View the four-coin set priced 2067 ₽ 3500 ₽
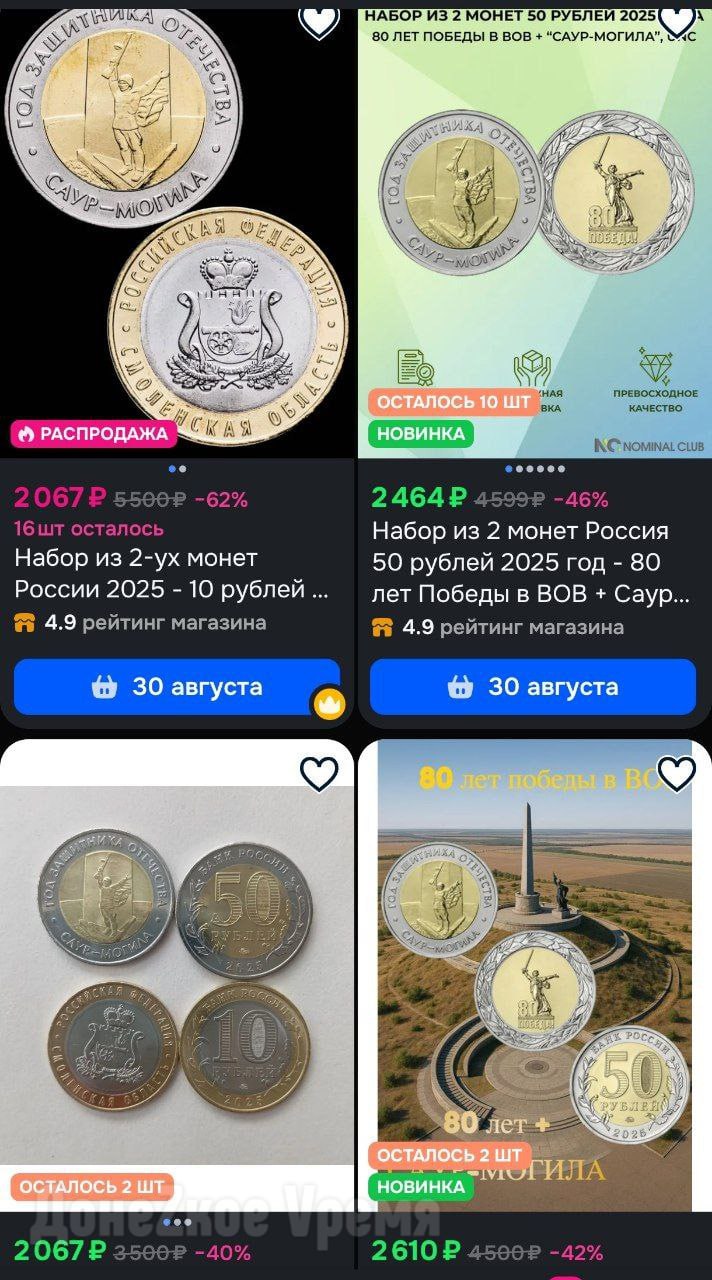Viewport: 712px width, 1280px height. point(177,975)
